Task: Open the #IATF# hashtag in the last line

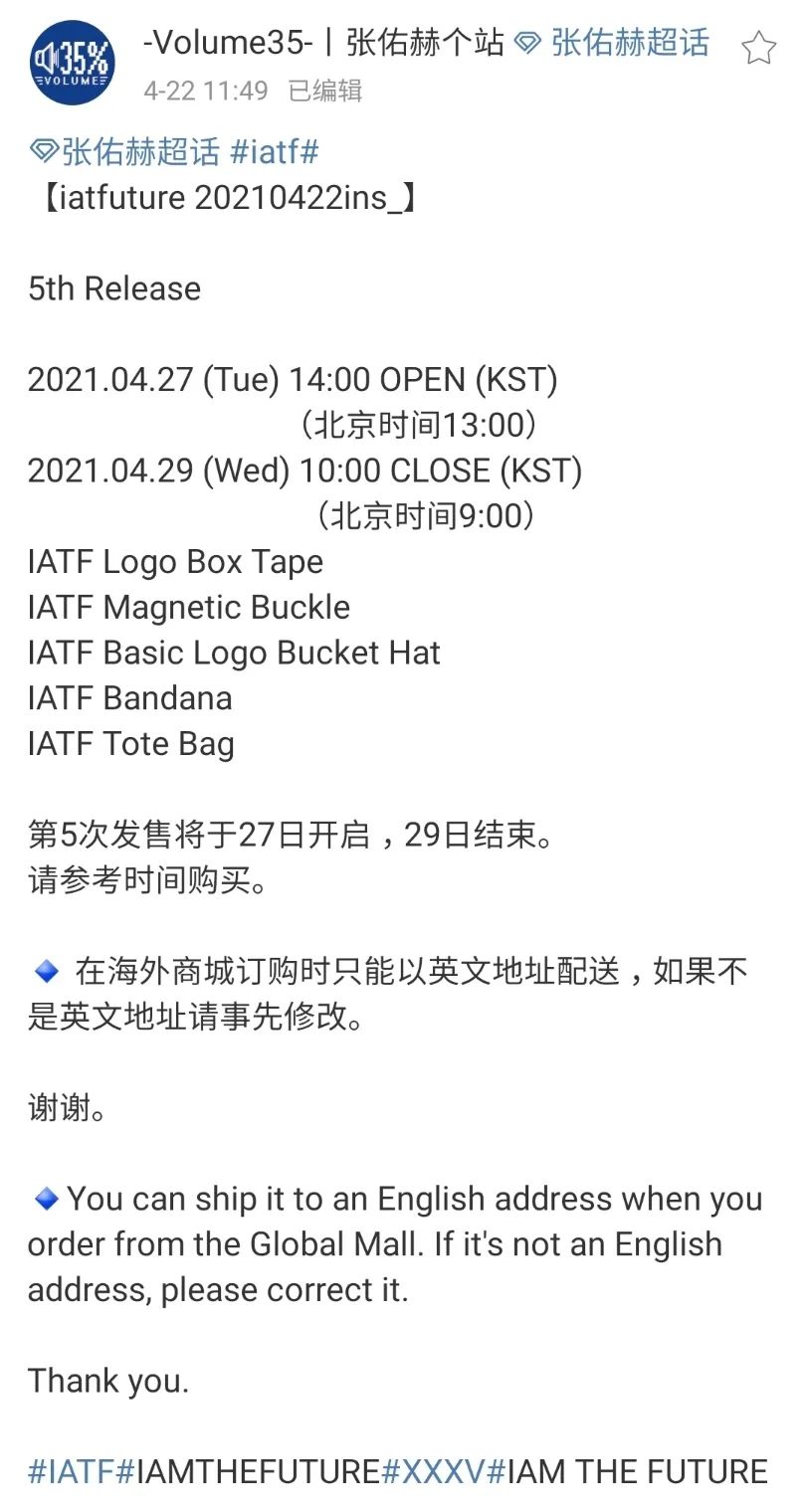Action: point(82,1471)
